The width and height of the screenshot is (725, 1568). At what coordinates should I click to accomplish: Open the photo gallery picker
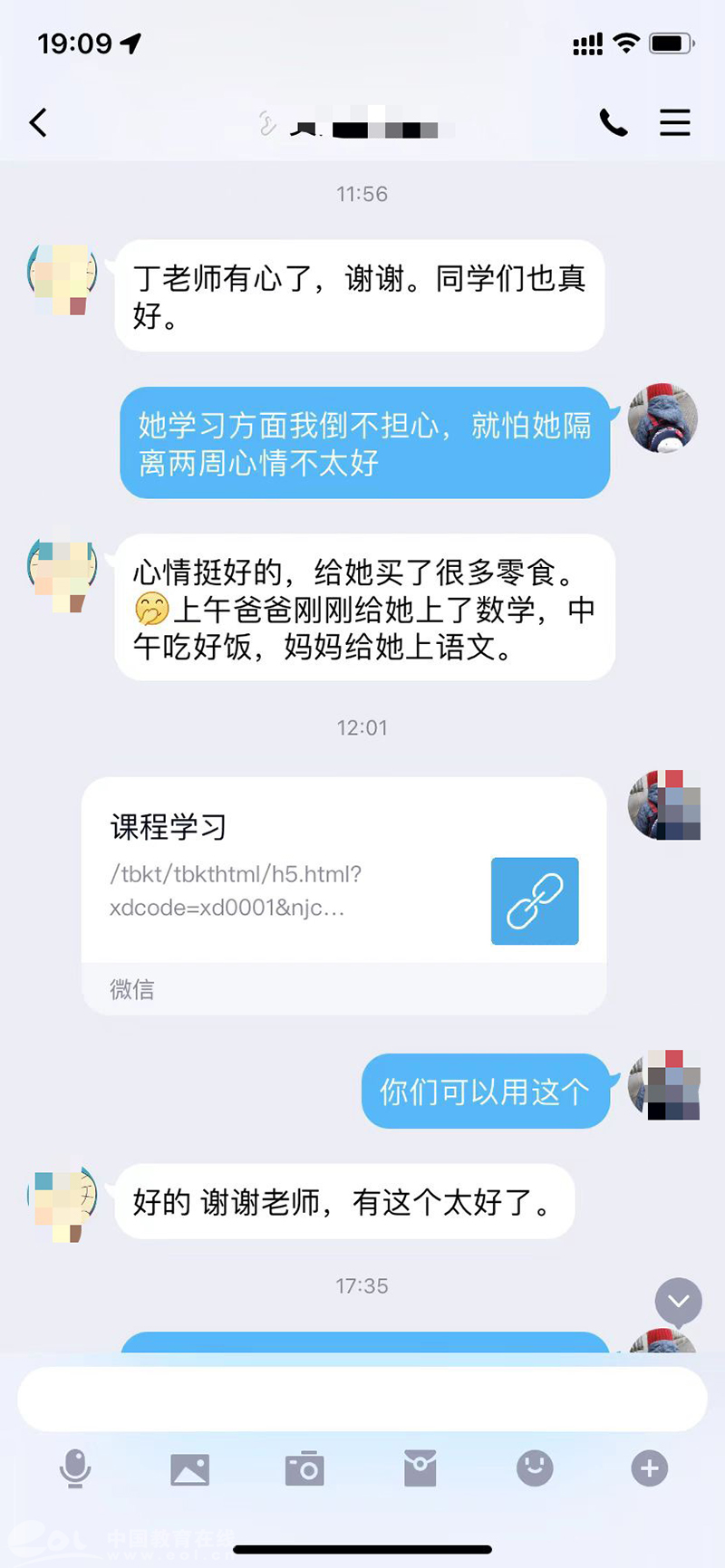189,1468
